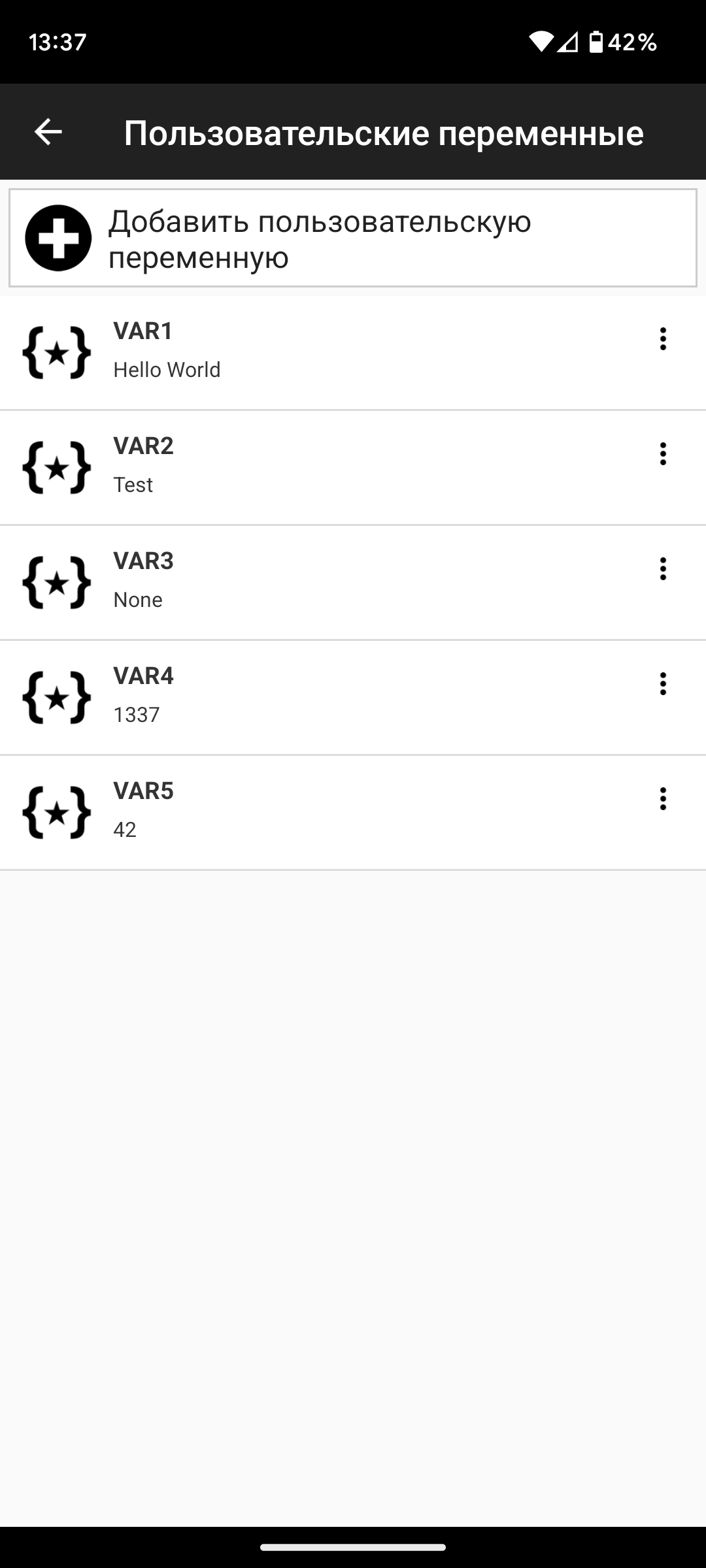Image resolution: width=706 pixels, height=1568 pixels.
Task: Open the VAR1 variable row
Action: (353, 353)
